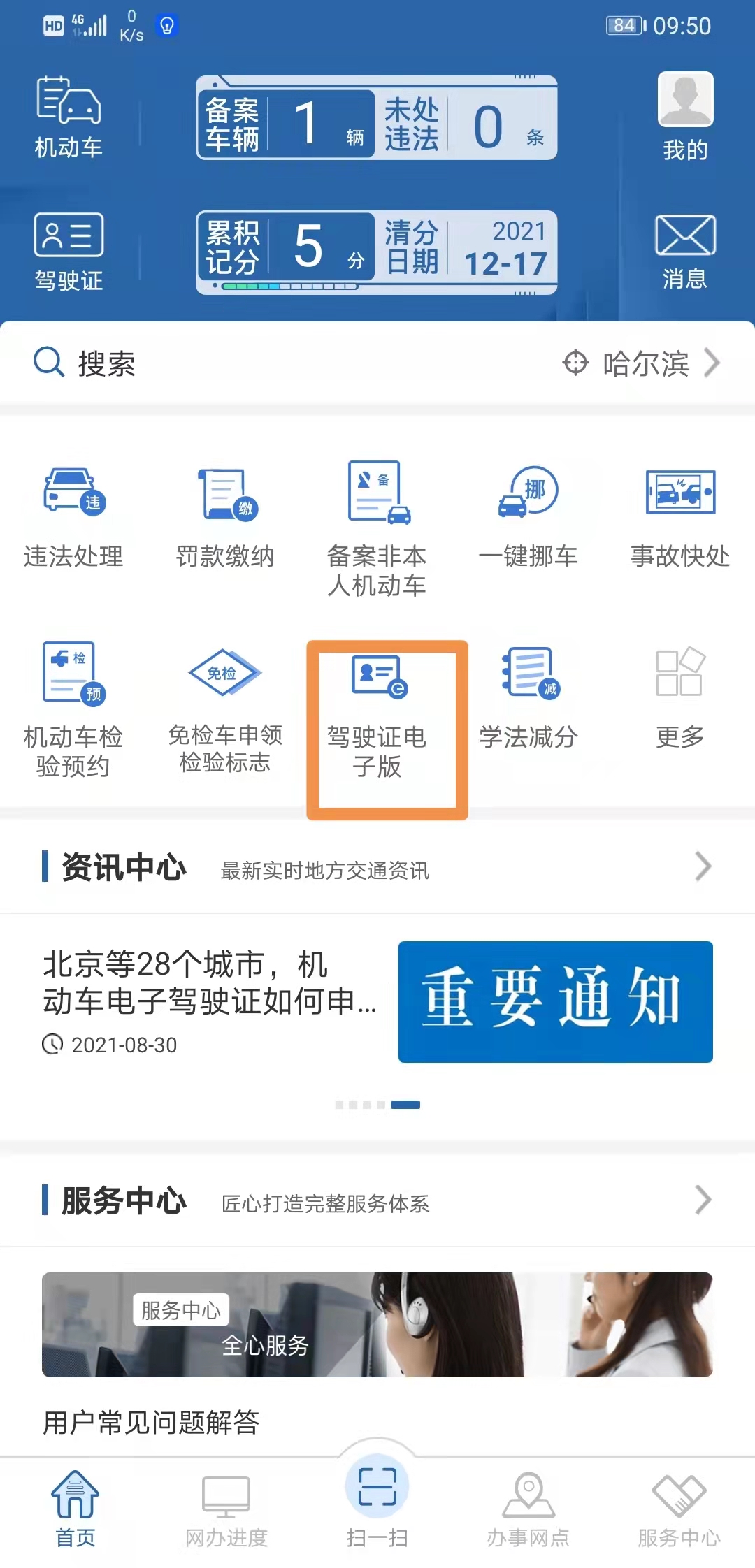Open 我的 profile page

[685, 117]
